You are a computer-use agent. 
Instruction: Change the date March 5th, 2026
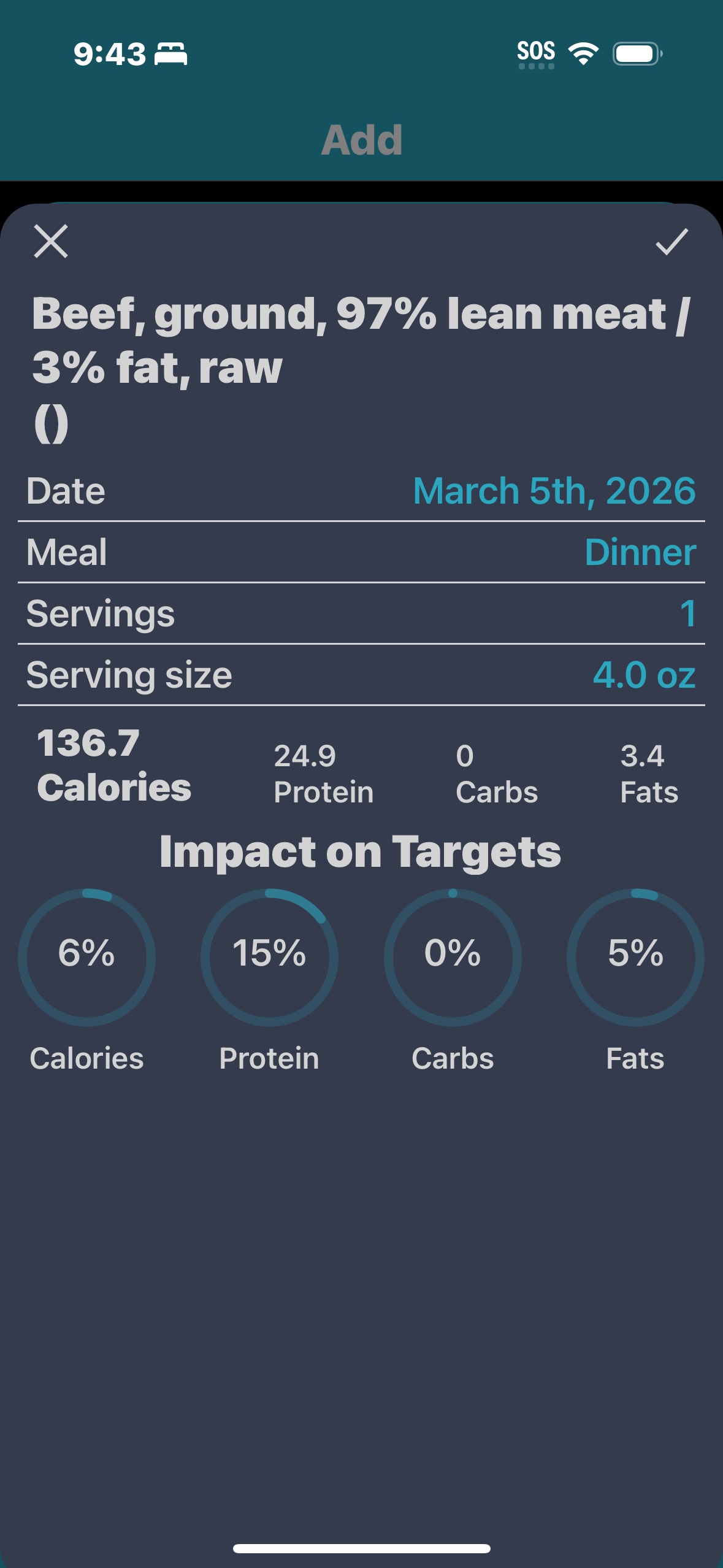pos(554,491)
